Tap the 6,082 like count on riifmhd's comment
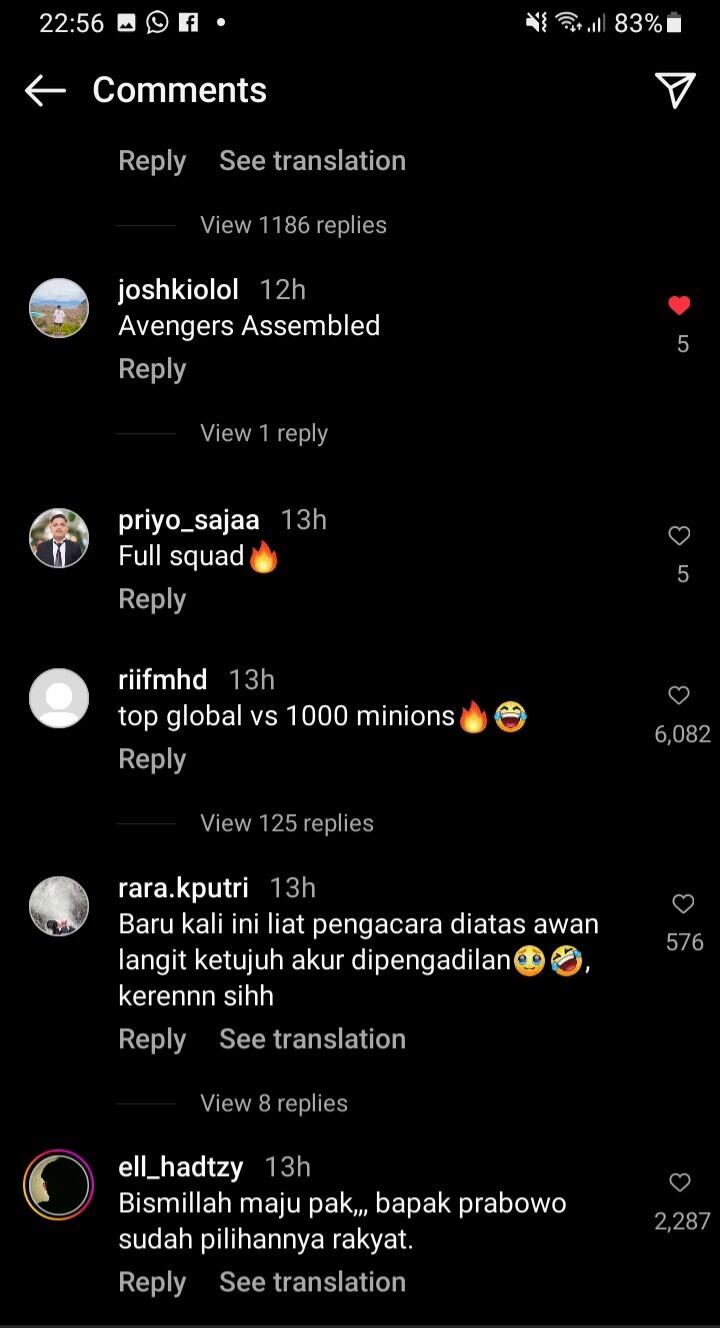The width and height of the screenshot is (720, 1328). point(682,734)
